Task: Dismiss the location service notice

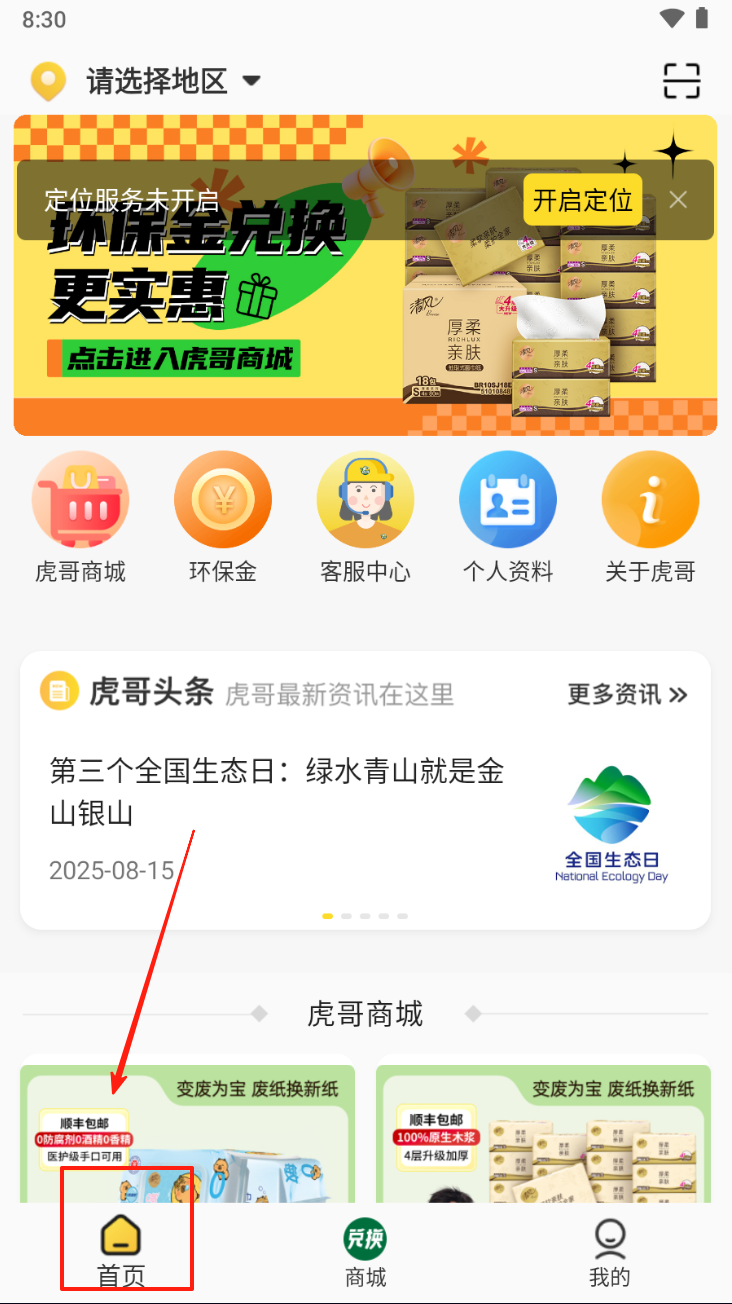Action: [x=678, y=200]
